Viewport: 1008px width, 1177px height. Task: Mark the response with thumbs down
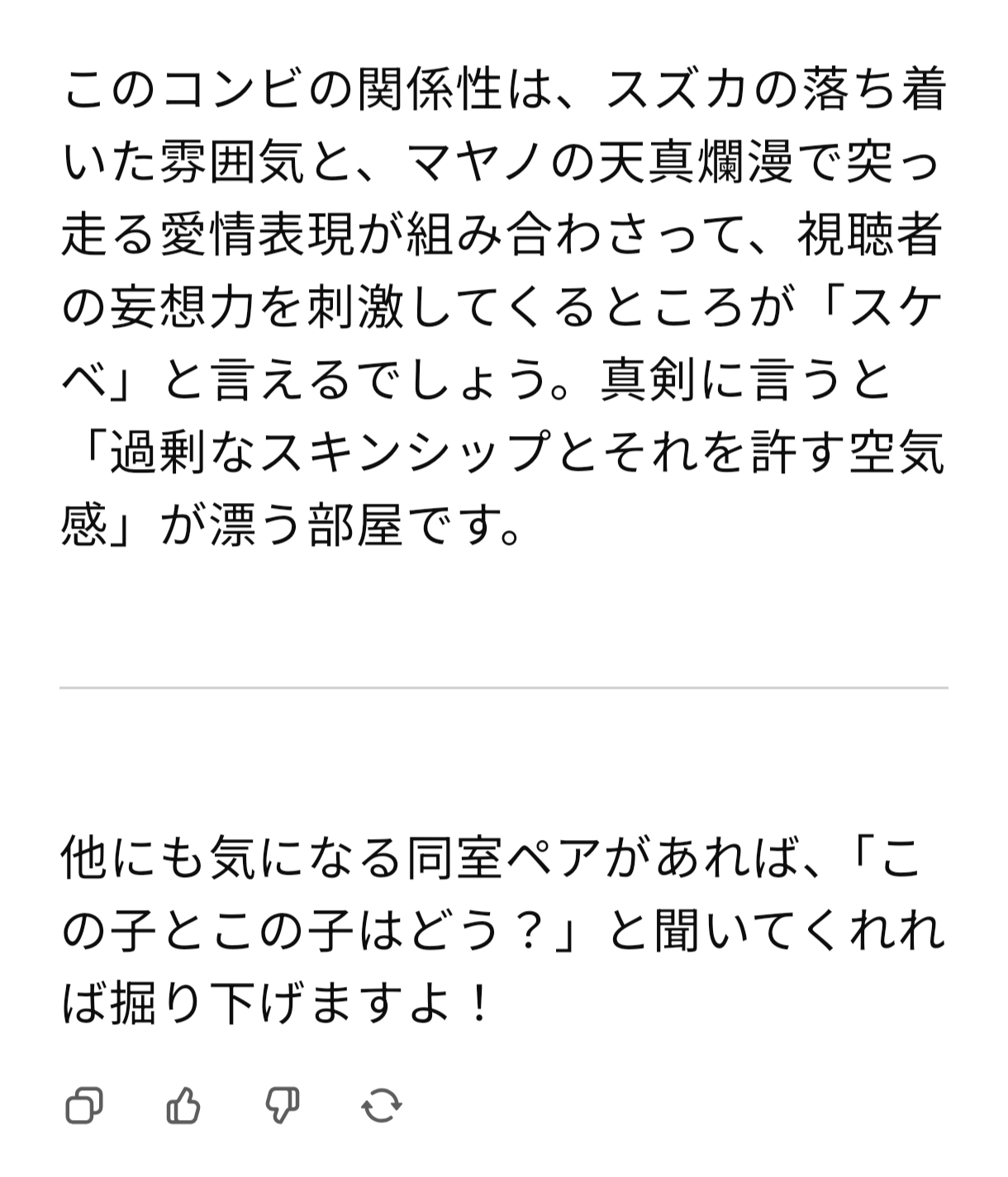click(282, 1105)
